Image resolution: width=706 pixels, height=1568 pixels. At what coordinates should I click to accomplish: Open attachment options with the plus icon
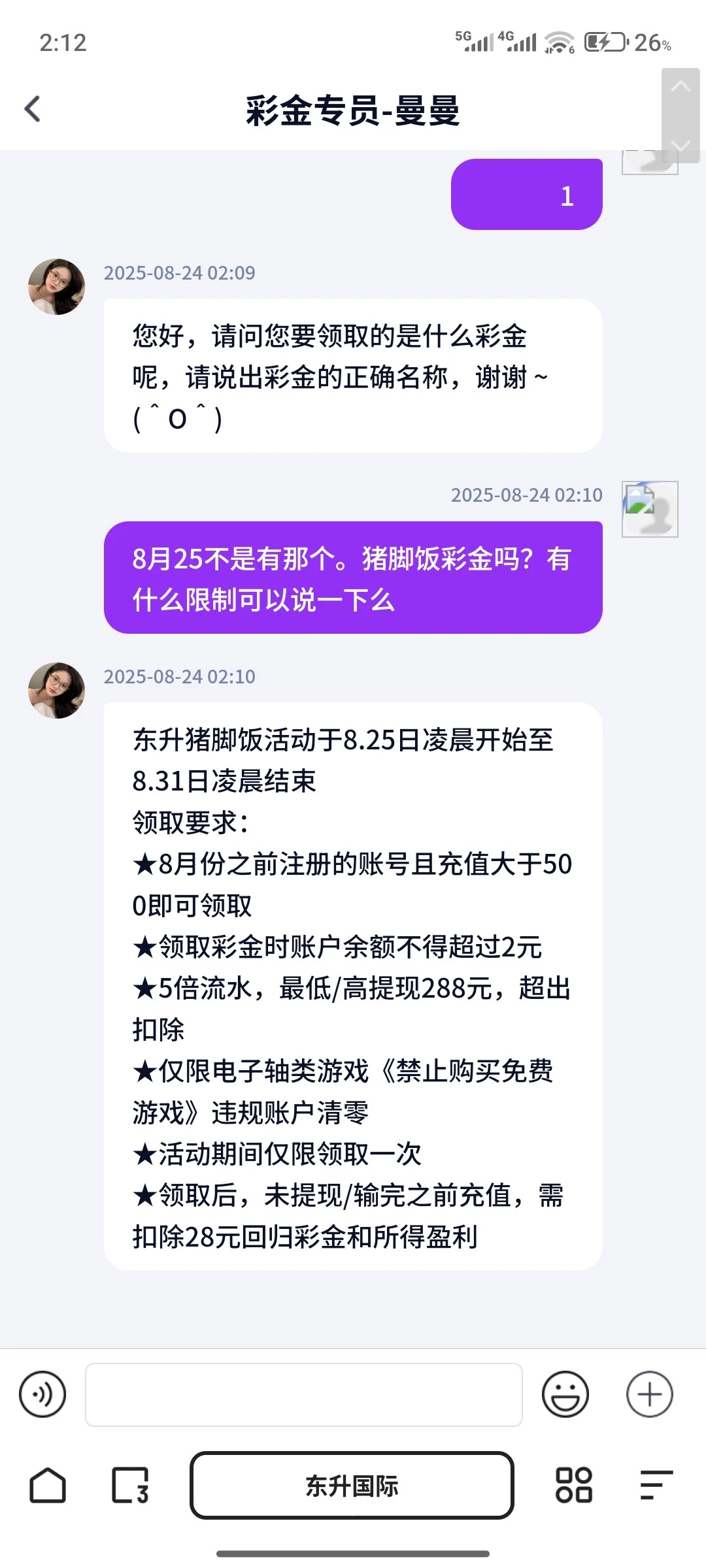pyautogui.click(x=649, y=1394)
